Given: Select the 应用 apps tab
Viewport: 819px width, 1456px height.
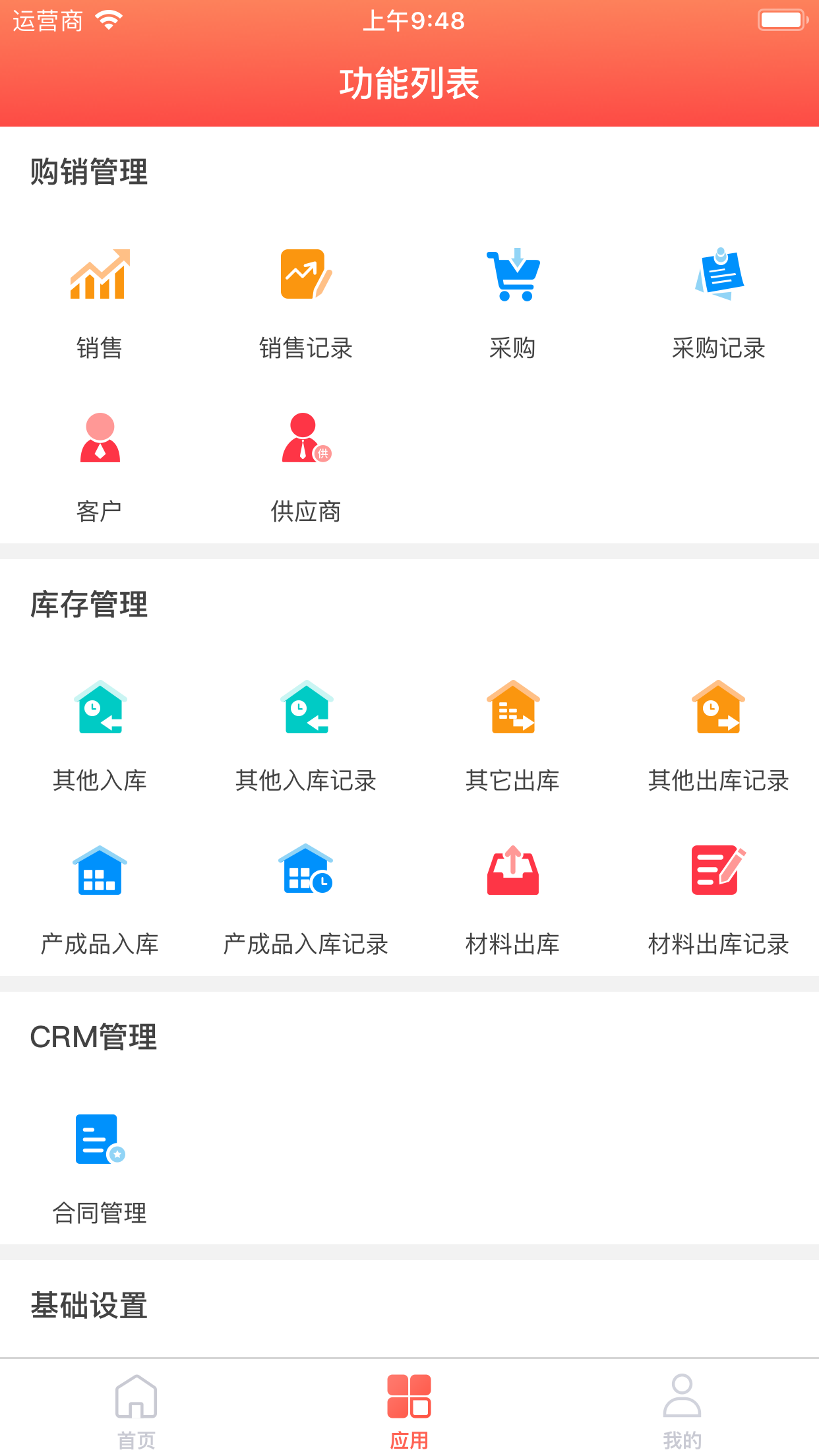Looking at the screenshot, I should click(409, 1410).
